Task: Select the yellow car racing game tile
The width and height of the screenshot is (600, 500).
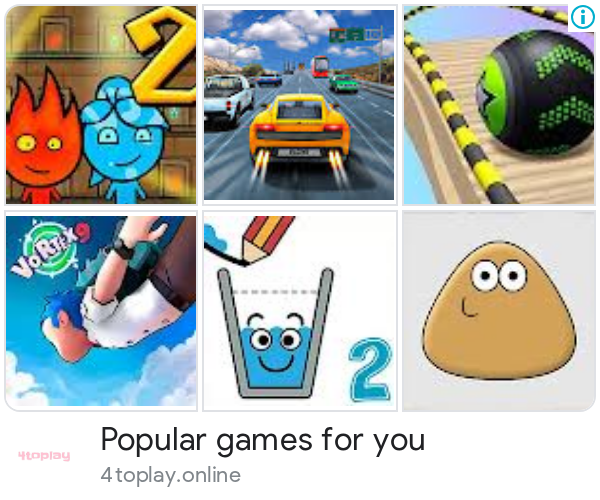Action: pos(299,104)
